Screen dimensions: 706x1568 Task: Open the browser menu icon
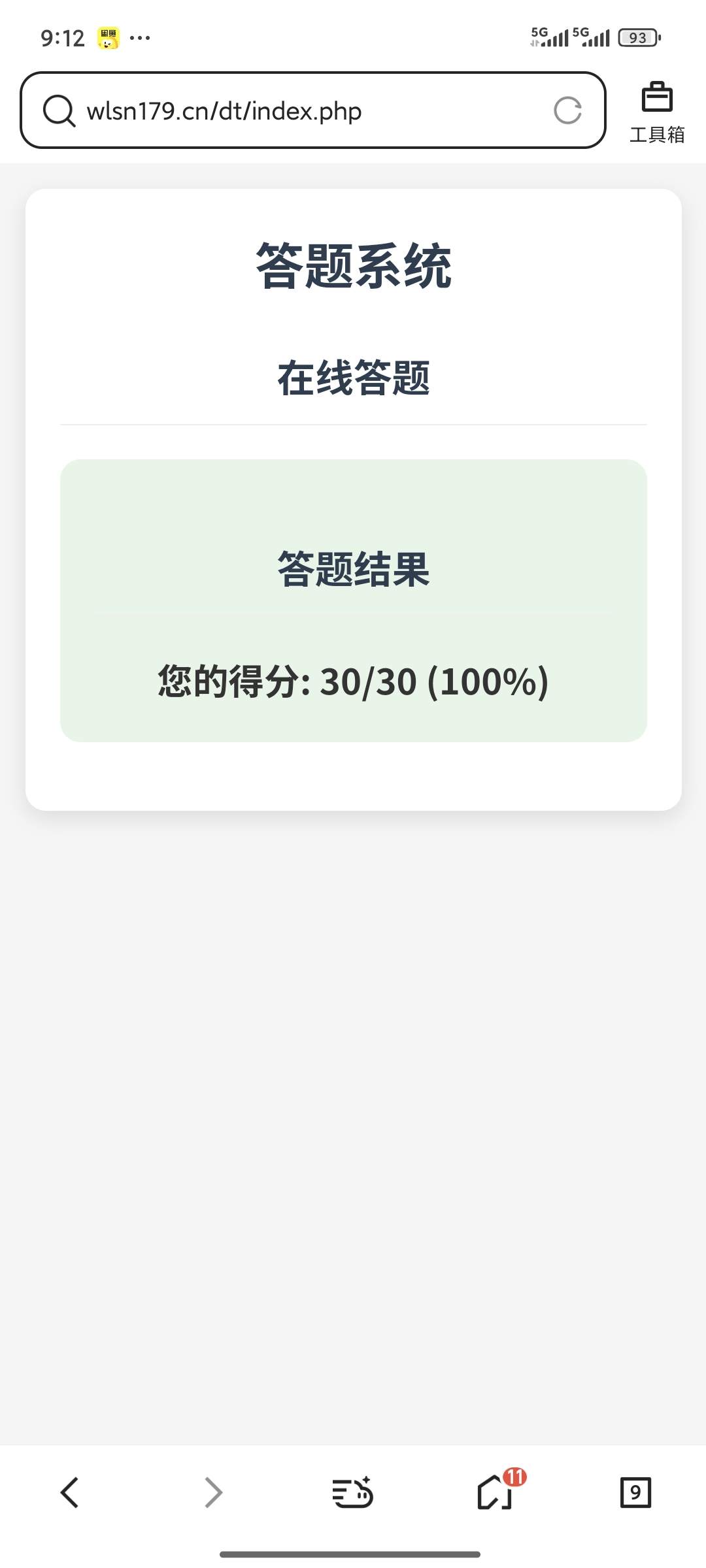[x=352, y=1493]
